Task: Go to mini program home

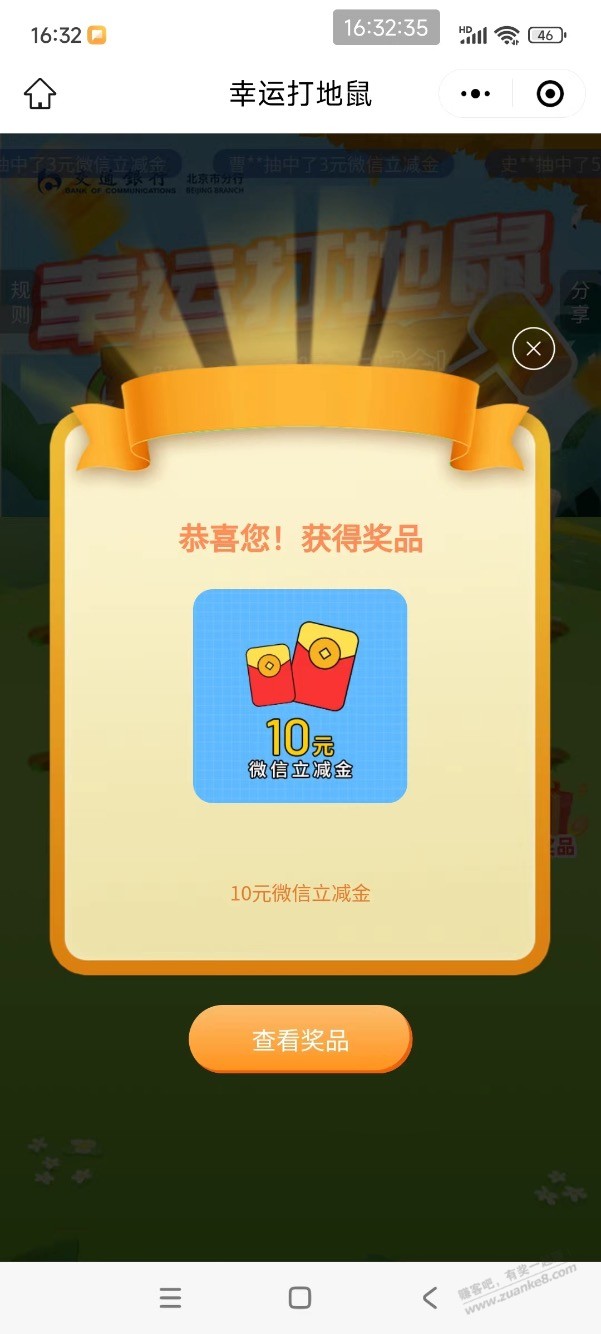Action: 40,94
